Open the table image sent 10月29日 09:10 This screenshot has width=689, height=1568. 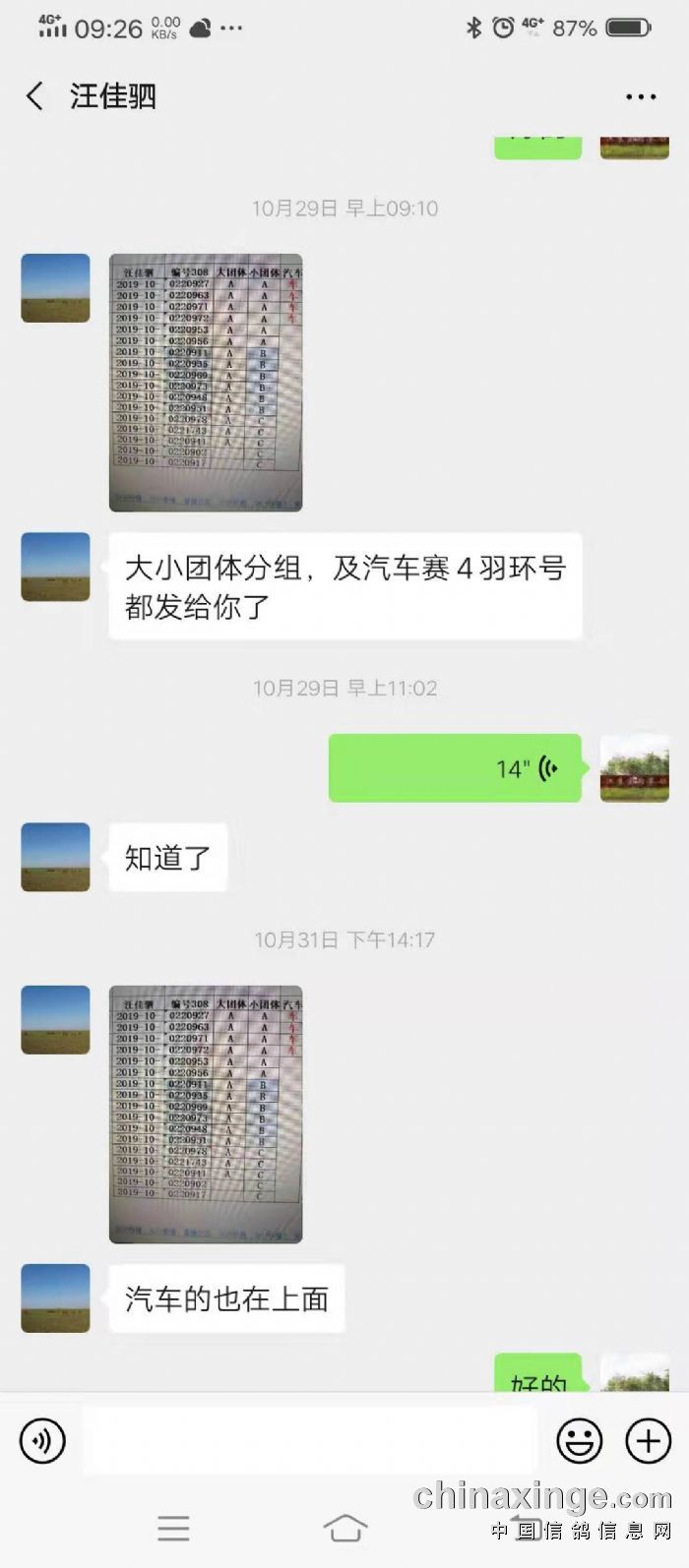point(205,383)
